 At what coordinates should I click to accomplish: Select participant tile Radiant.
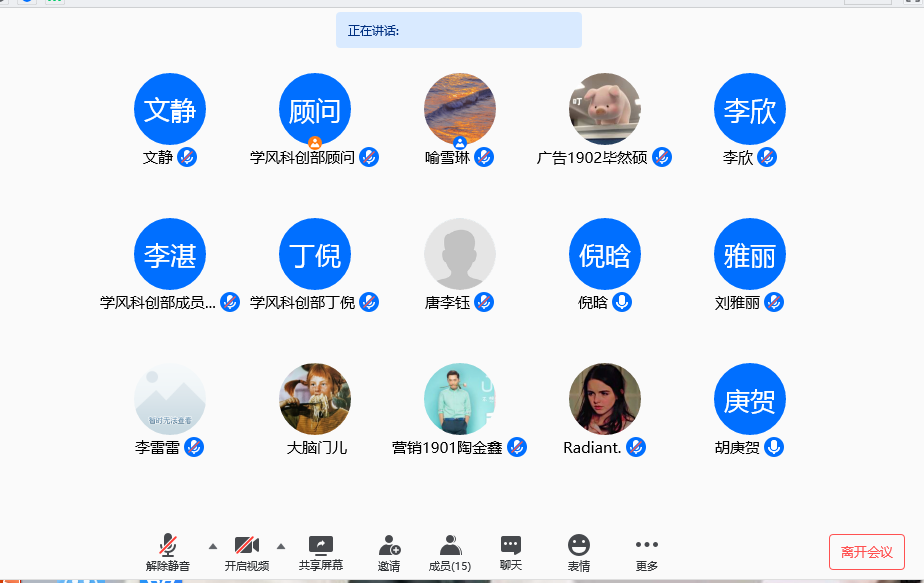pos(605,399)
